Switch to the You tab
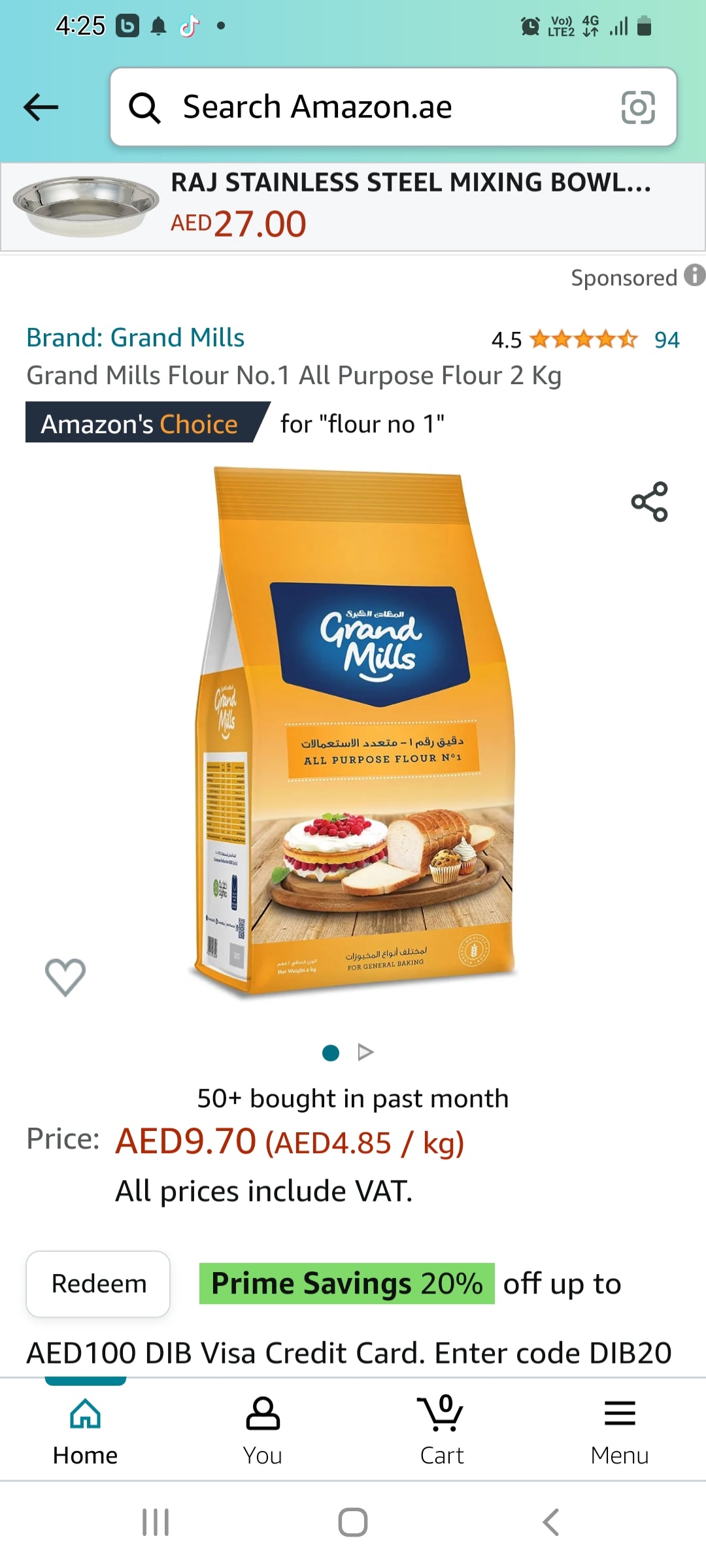 click(x=263, y=1431)
